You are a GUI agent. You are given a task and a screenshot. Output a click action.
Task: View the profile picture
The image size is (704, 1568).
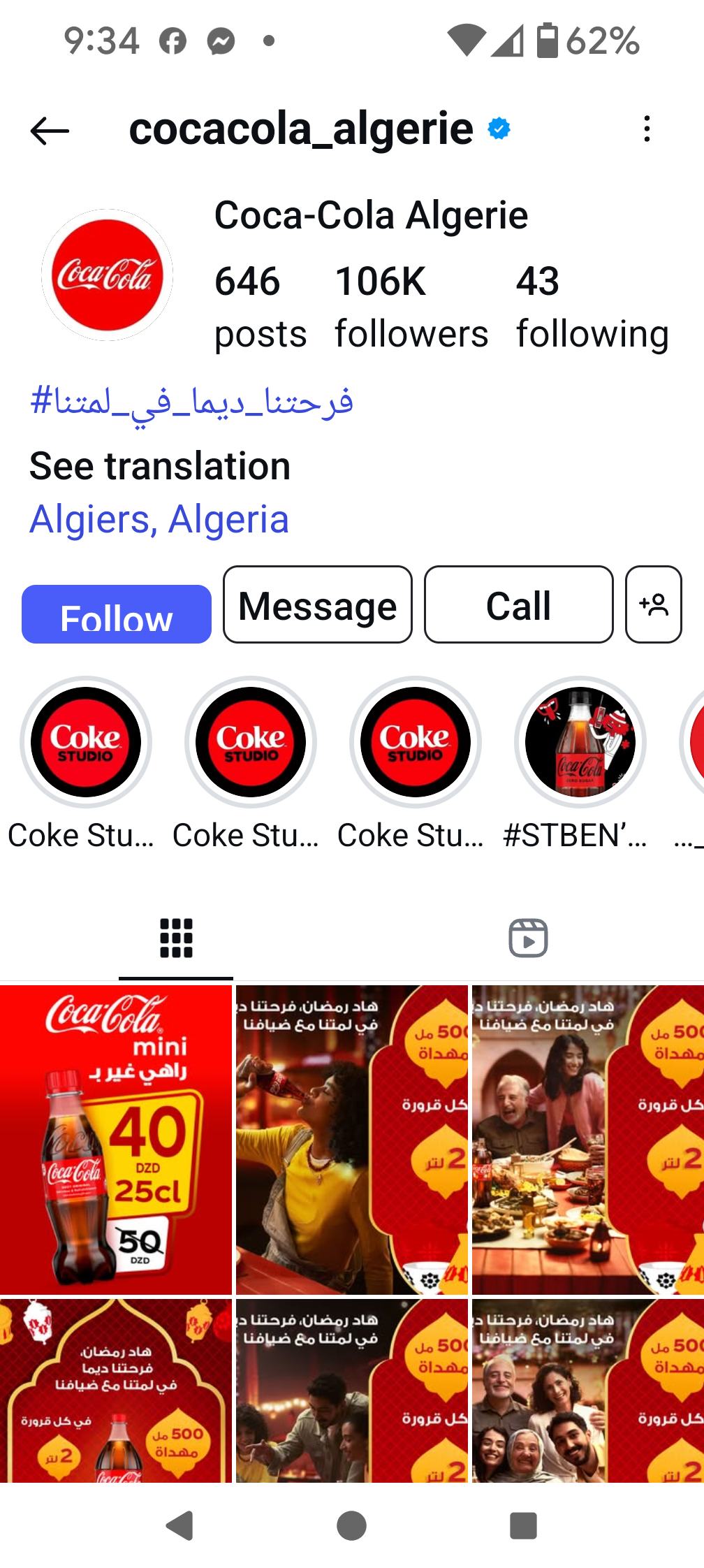[107, 275]
